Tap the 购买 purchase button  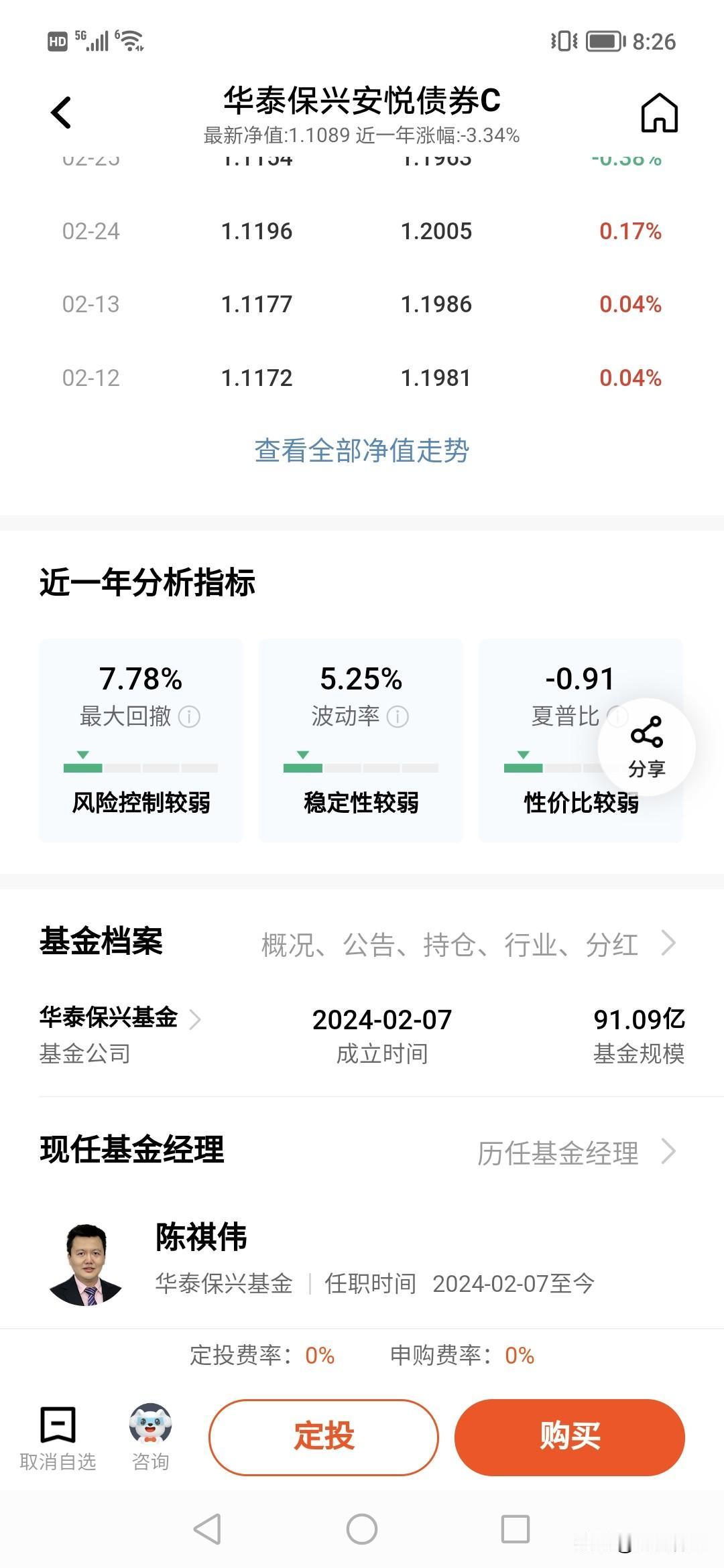pyautogui.click(x=569, y=1437)
